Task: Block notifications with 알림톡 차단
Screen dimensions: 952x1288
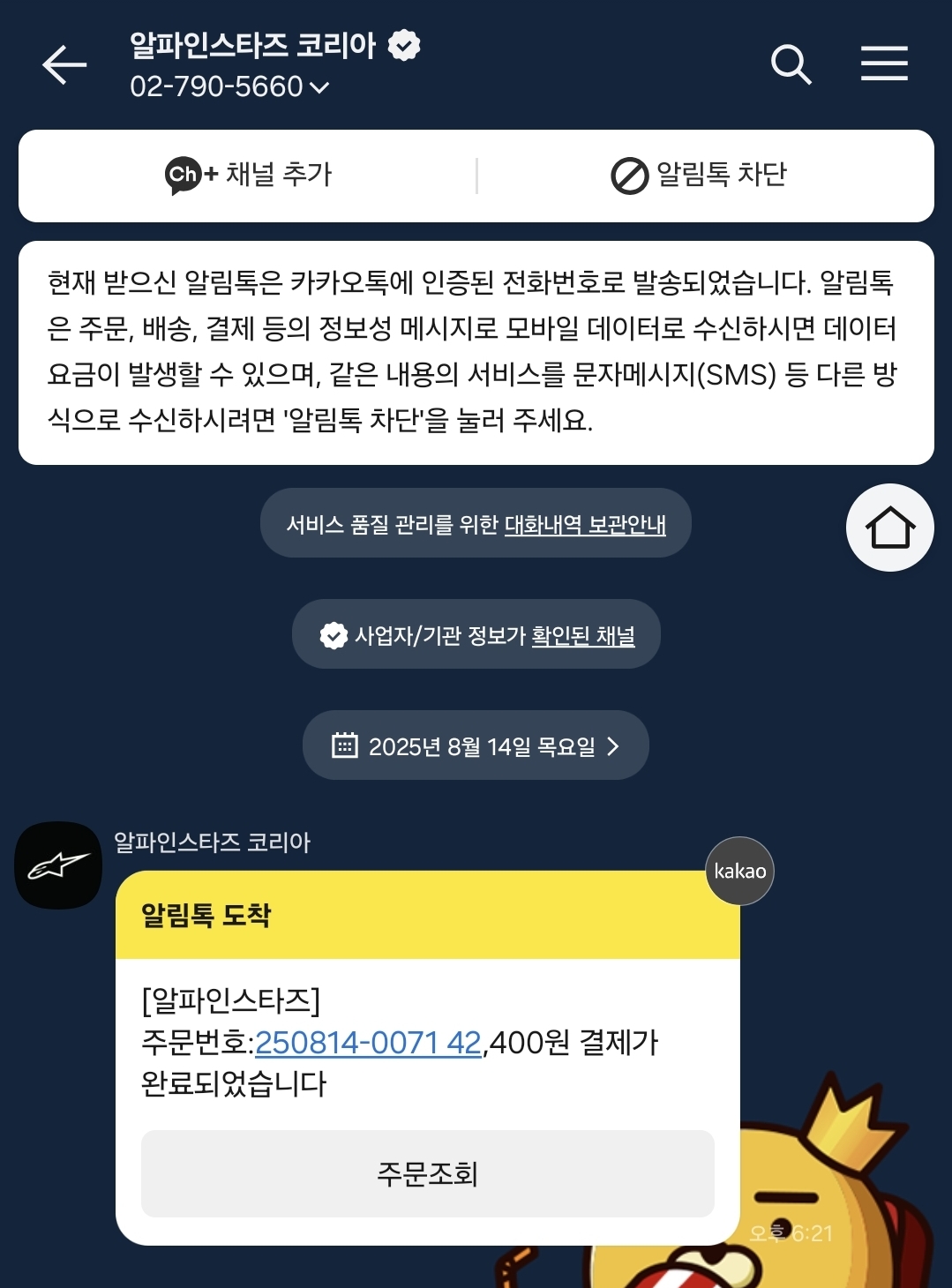Action: pos(699,175)
